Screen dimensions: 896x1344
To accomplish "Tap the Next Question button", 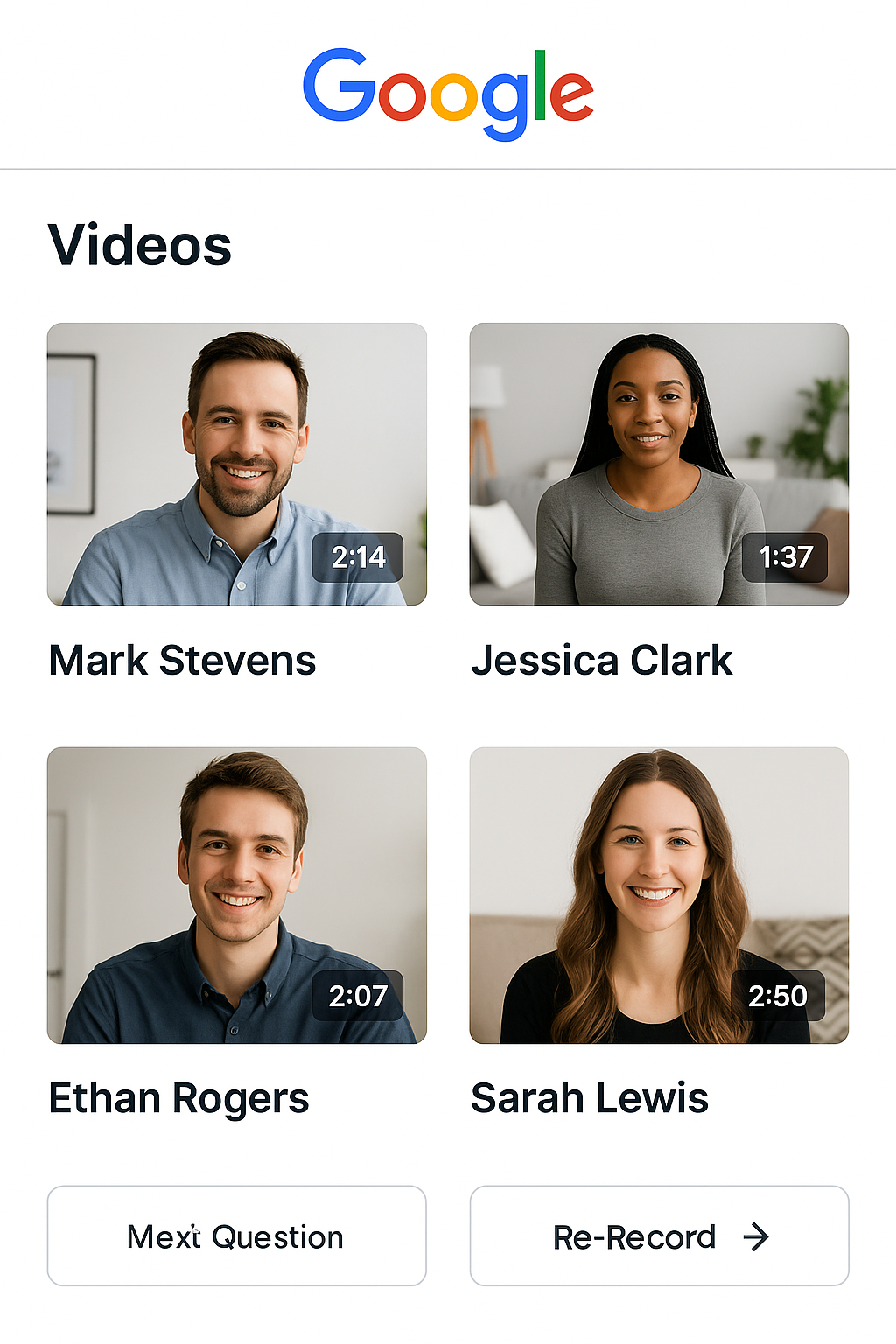I will [x=236, y=1235].
